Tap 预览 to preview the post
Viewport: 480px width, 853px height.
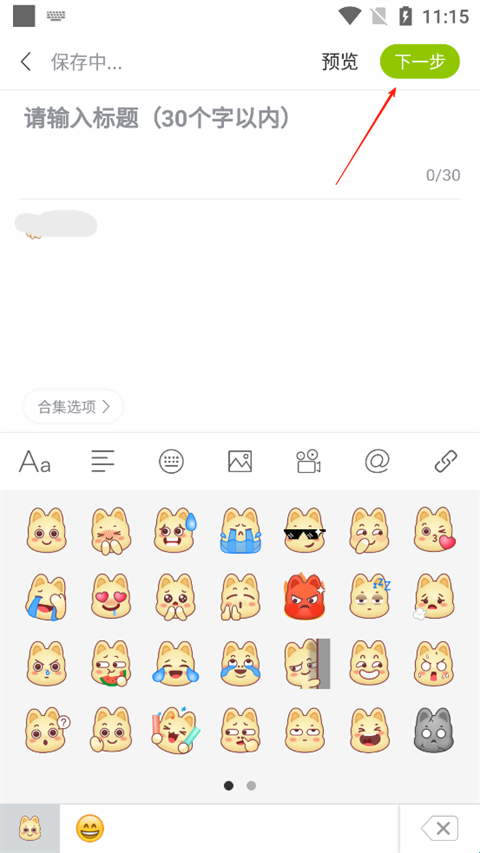tap(340, 62)
